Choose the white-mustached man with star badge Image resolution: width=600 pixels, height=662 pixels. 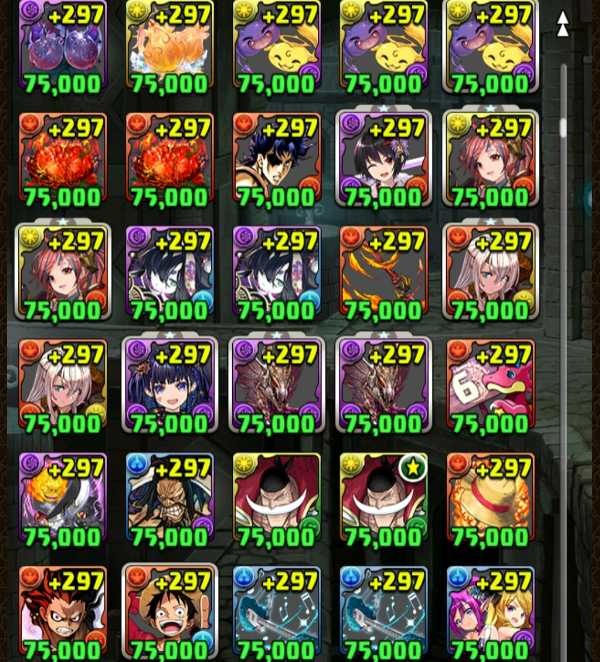383,499
